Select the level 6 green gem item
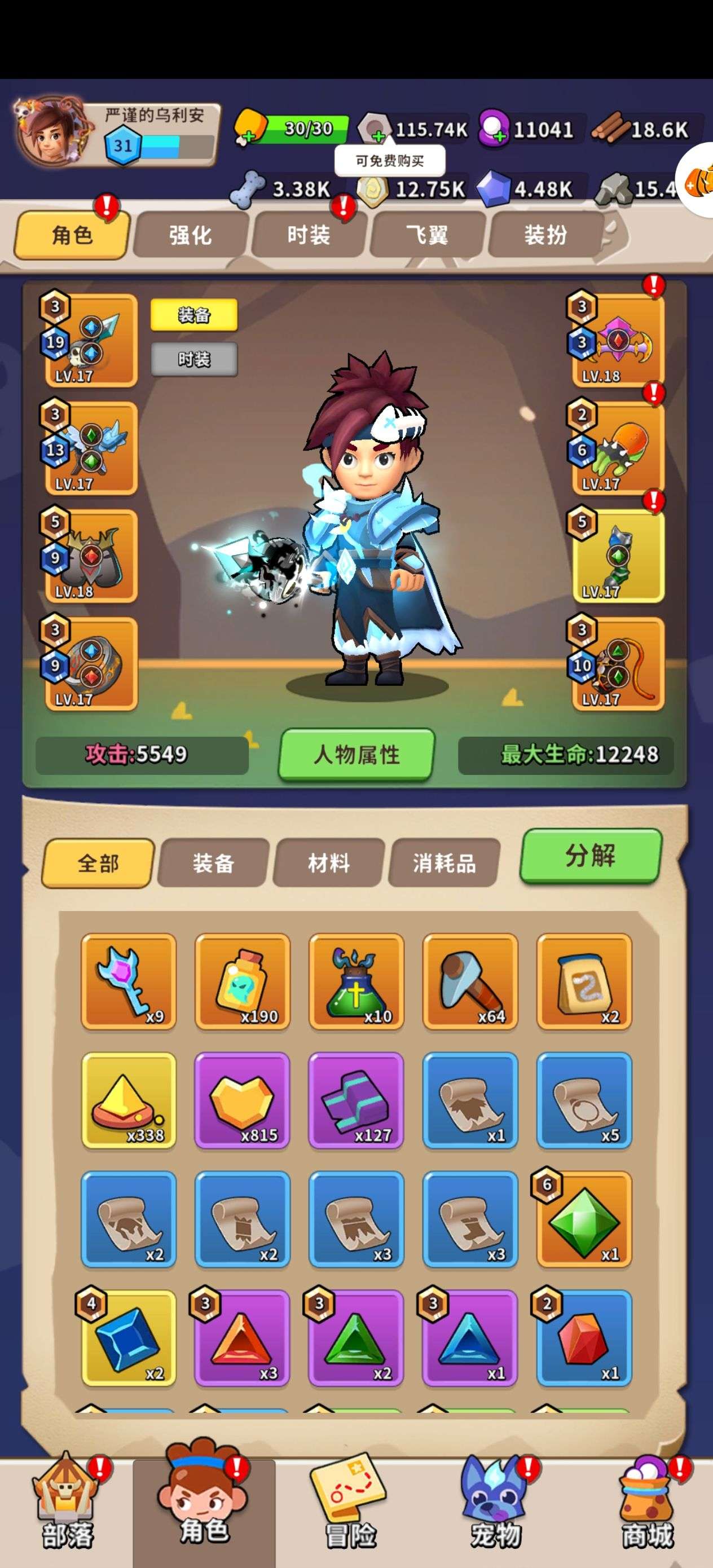Image resolution: width=713 pixels, height=1568 pixels. [x=584, y=1219]
